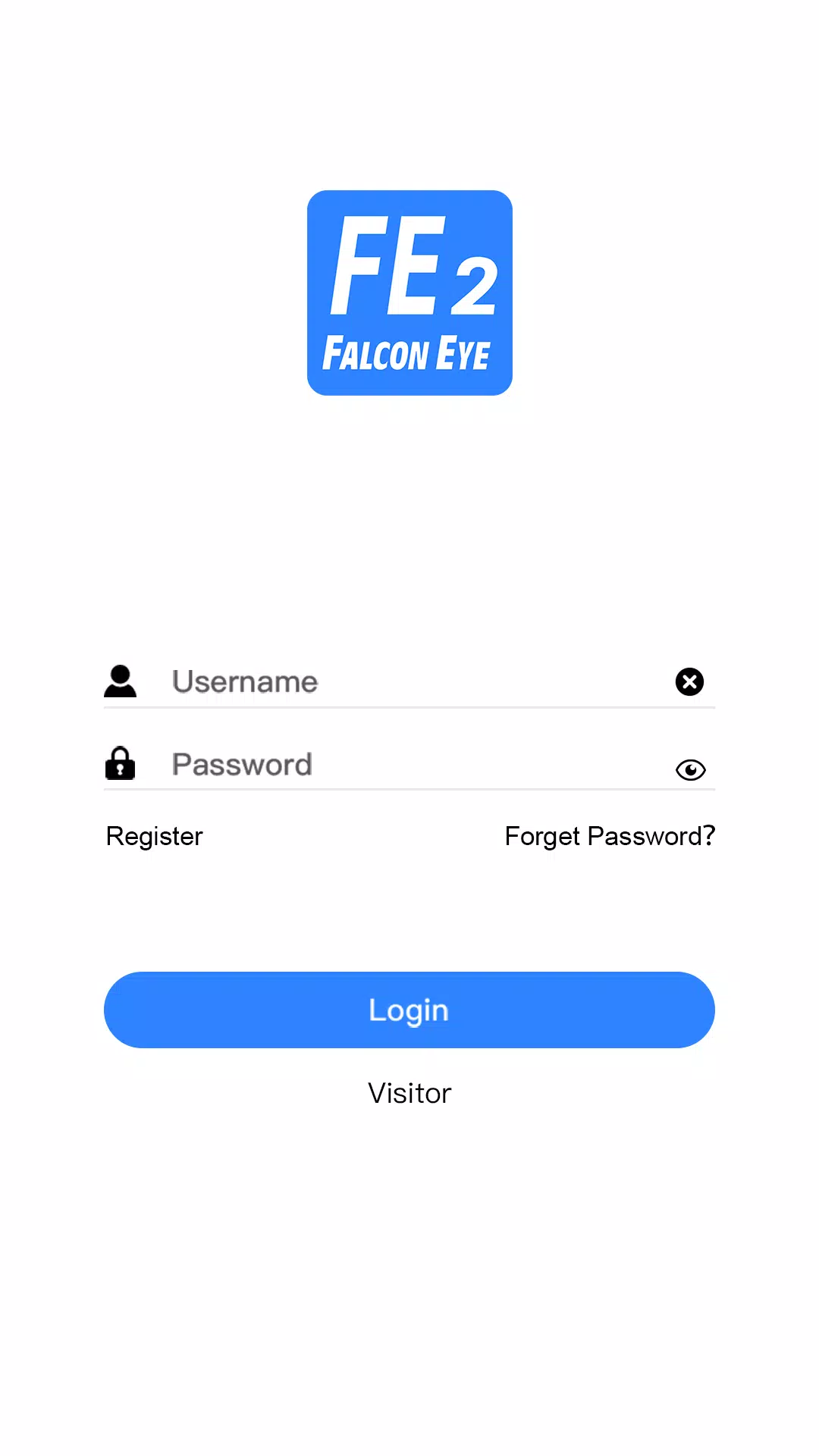Continue as Visitor
The height and width of the screenshot is (1456, 819).
click(x=409, y=1093)
